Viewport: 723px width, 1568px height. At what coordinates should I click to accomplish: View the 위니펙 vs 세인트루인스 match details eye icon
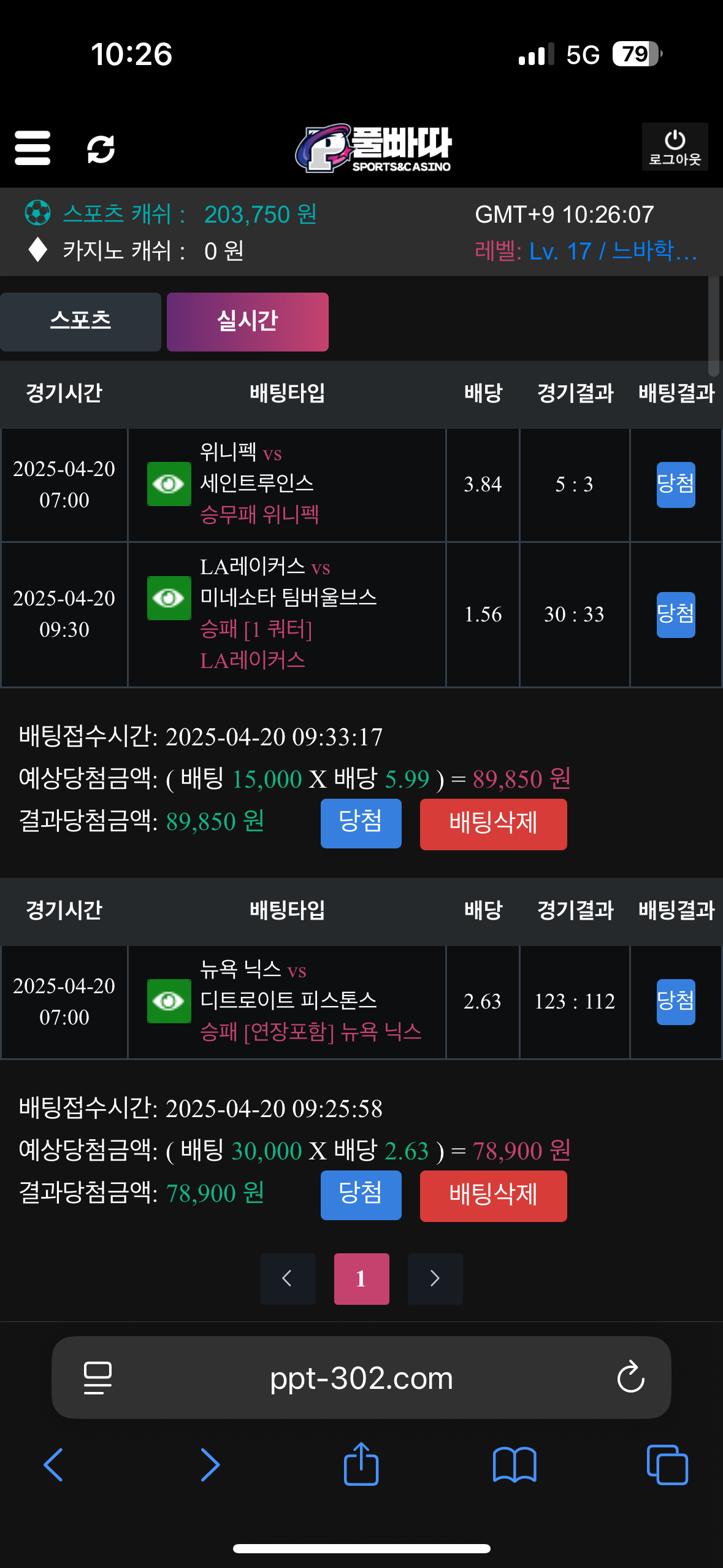click(169, 484)
